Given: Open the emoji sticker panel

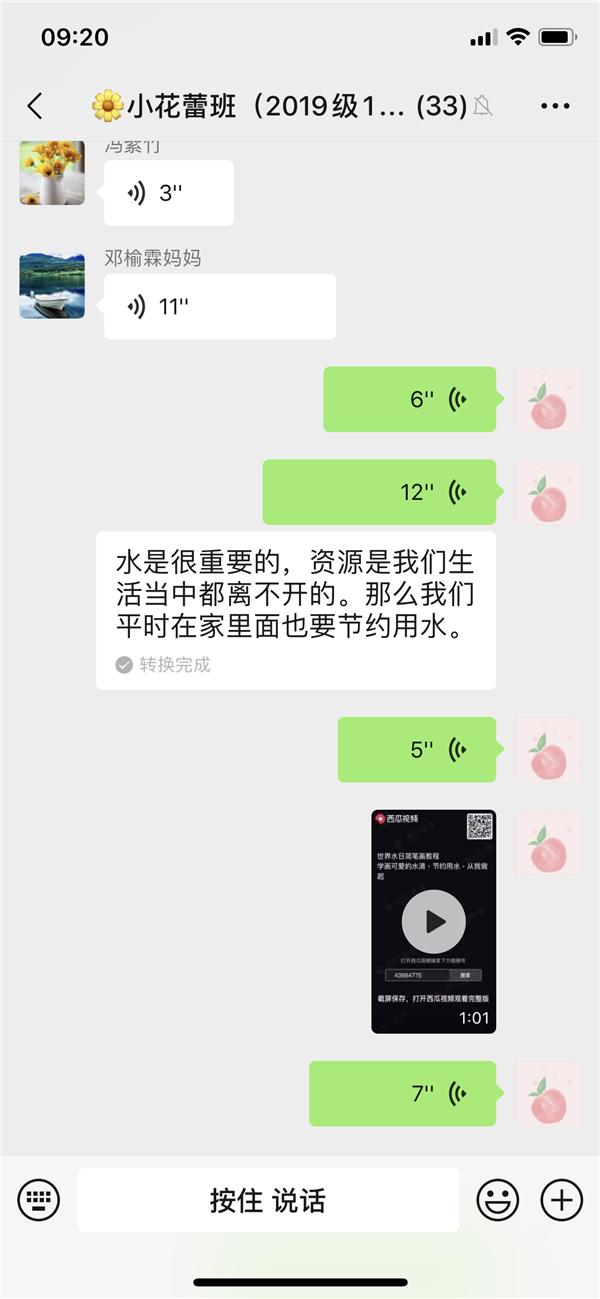Looking at the screenshot, I should [497, 1199].
